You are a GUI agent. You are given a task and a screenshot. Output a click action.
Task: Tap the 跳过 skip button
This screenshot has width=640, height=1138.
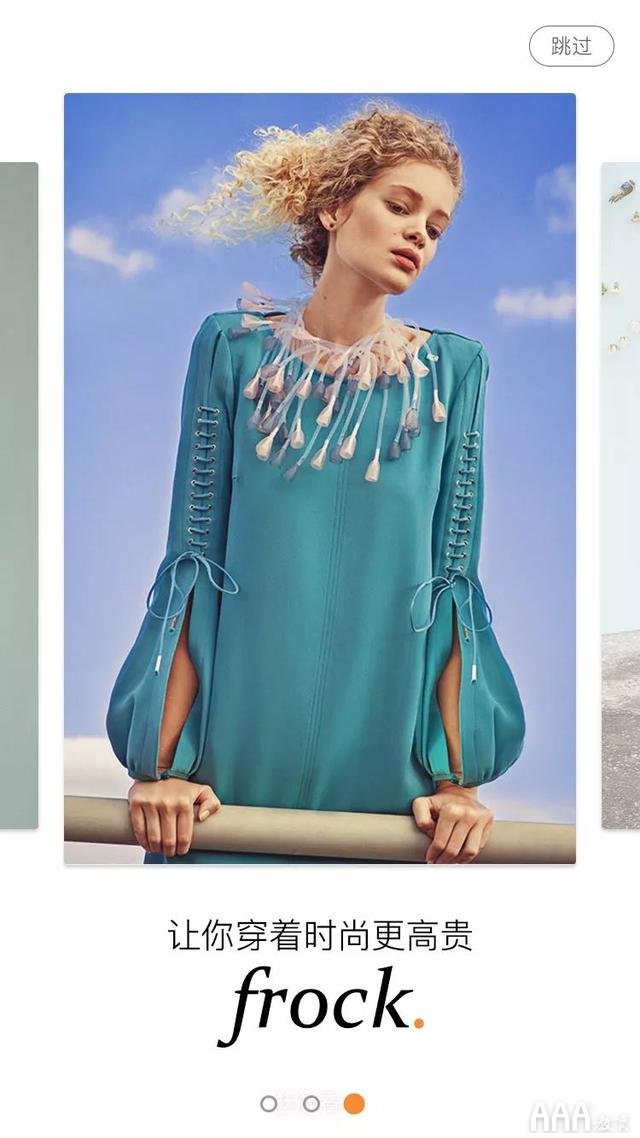571,46
